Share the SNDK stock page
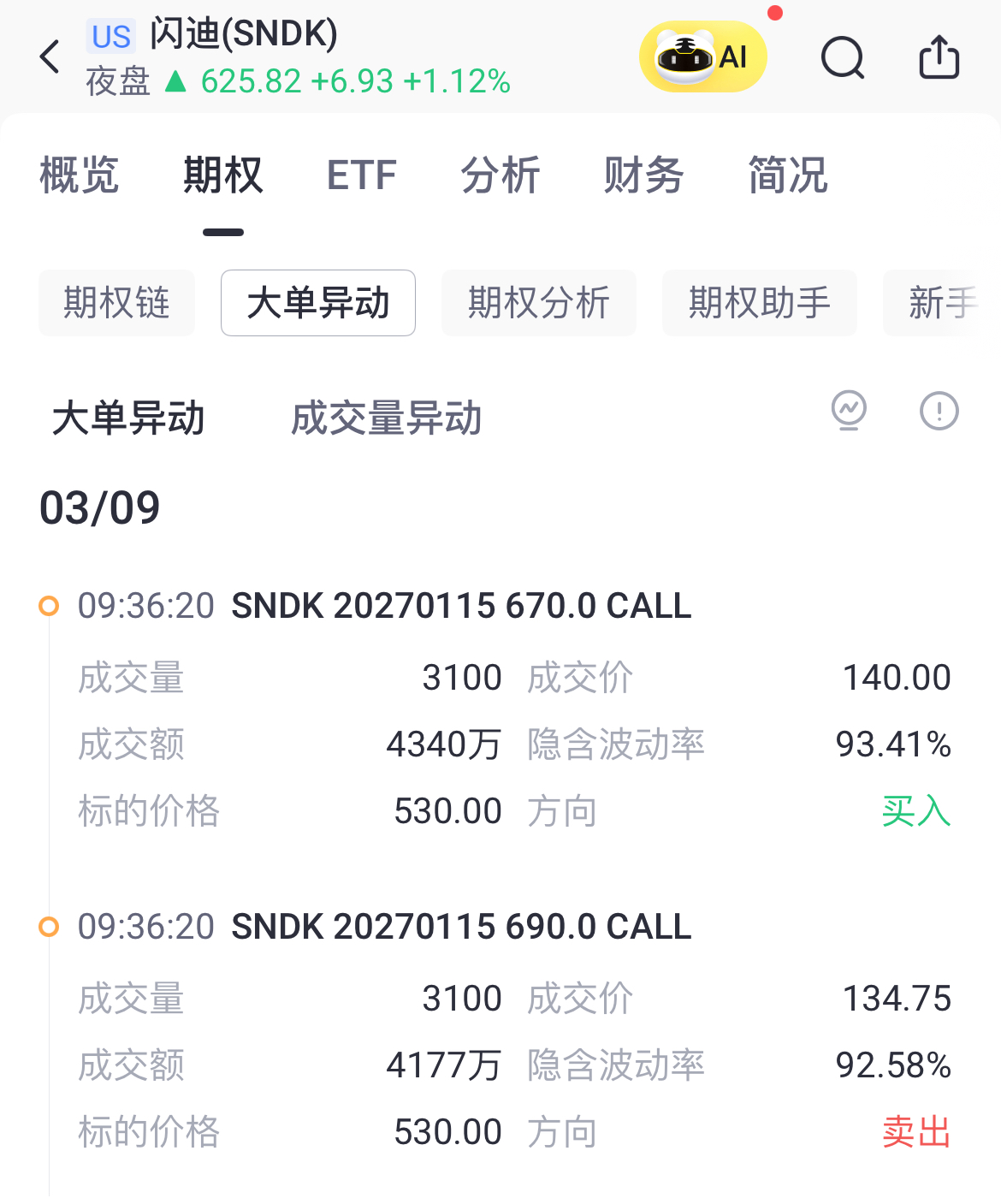The width and height of the screenshot is (1001, 1204). 939,58
